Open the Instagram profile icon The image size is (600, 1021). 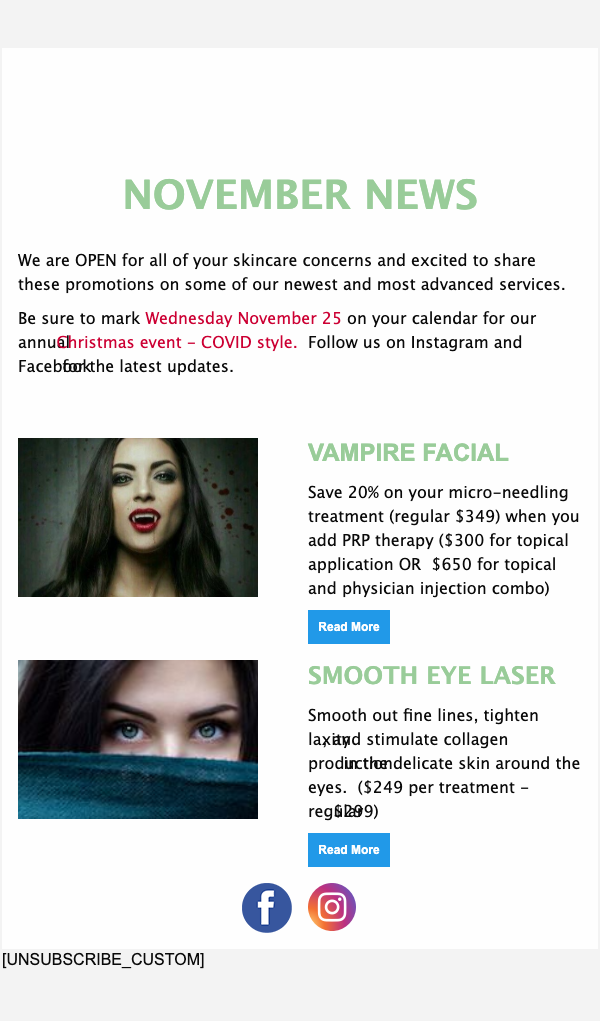tap(332, 908)
